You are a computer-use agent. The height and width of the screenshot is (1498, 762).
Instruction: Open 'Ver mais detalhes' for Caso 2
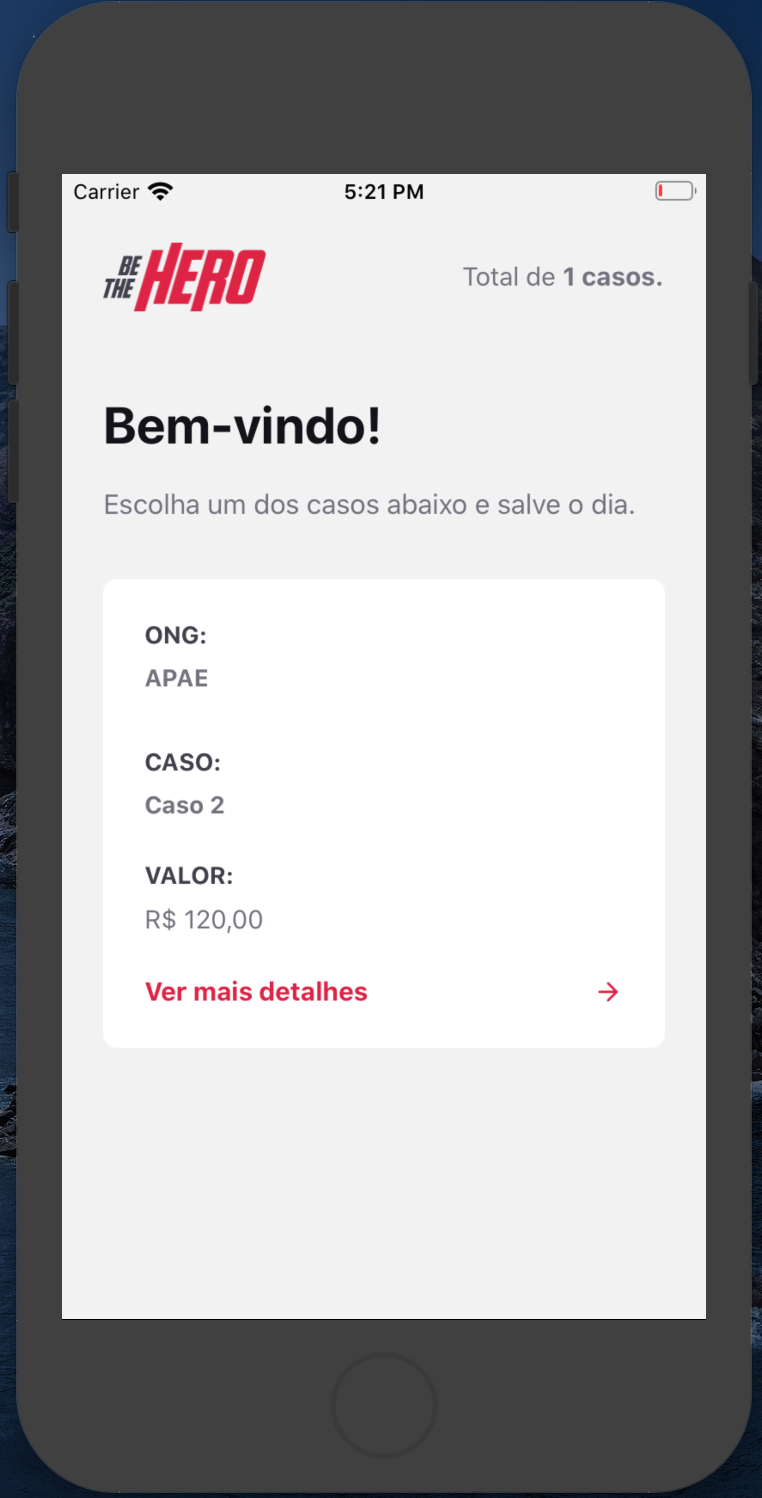coord(257,992)
